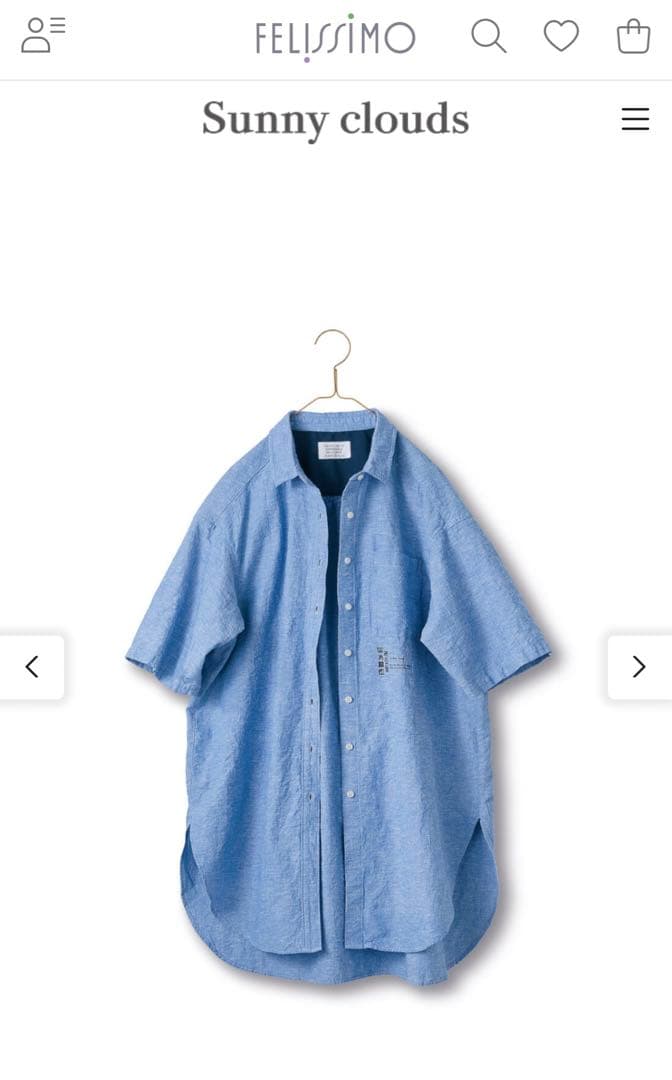
Task: Open the account menu icon
Action: tap(42, 36)
